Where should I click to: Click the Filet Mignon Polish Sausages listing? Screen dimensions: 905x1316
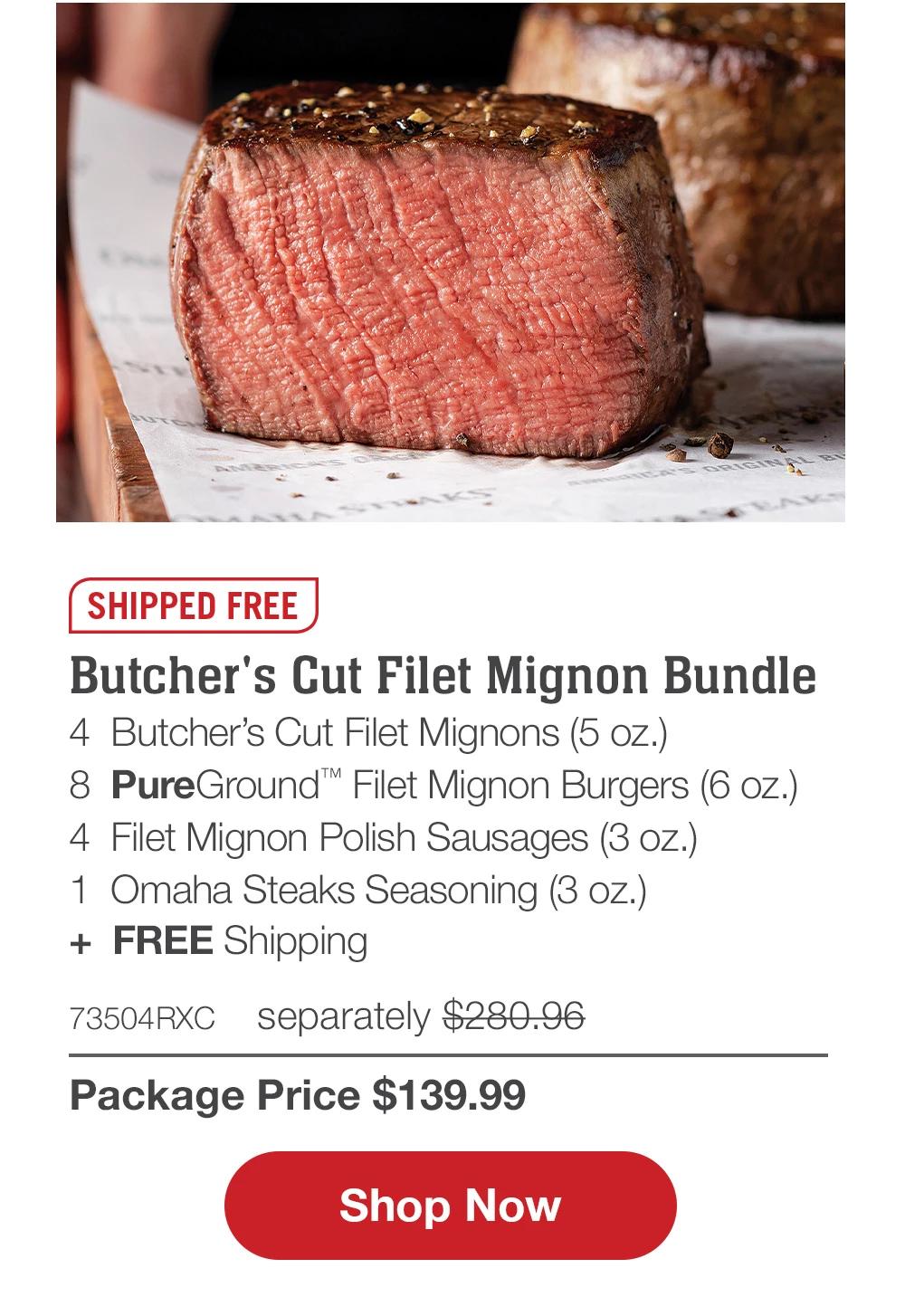click(x=405, y=837)
